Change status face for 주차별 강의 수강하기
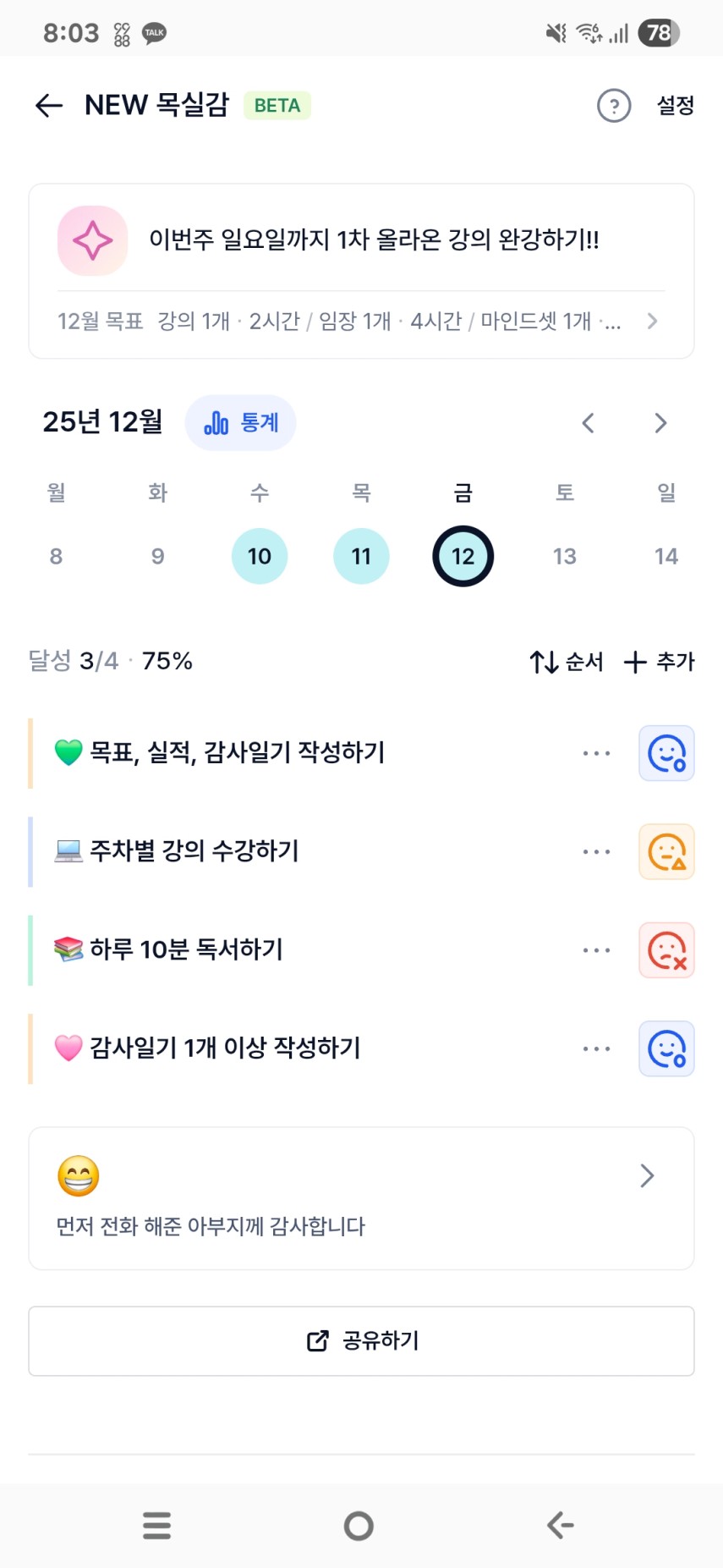Image resolution: width=723 pixels, height=1568 pixels. [666, 852]
